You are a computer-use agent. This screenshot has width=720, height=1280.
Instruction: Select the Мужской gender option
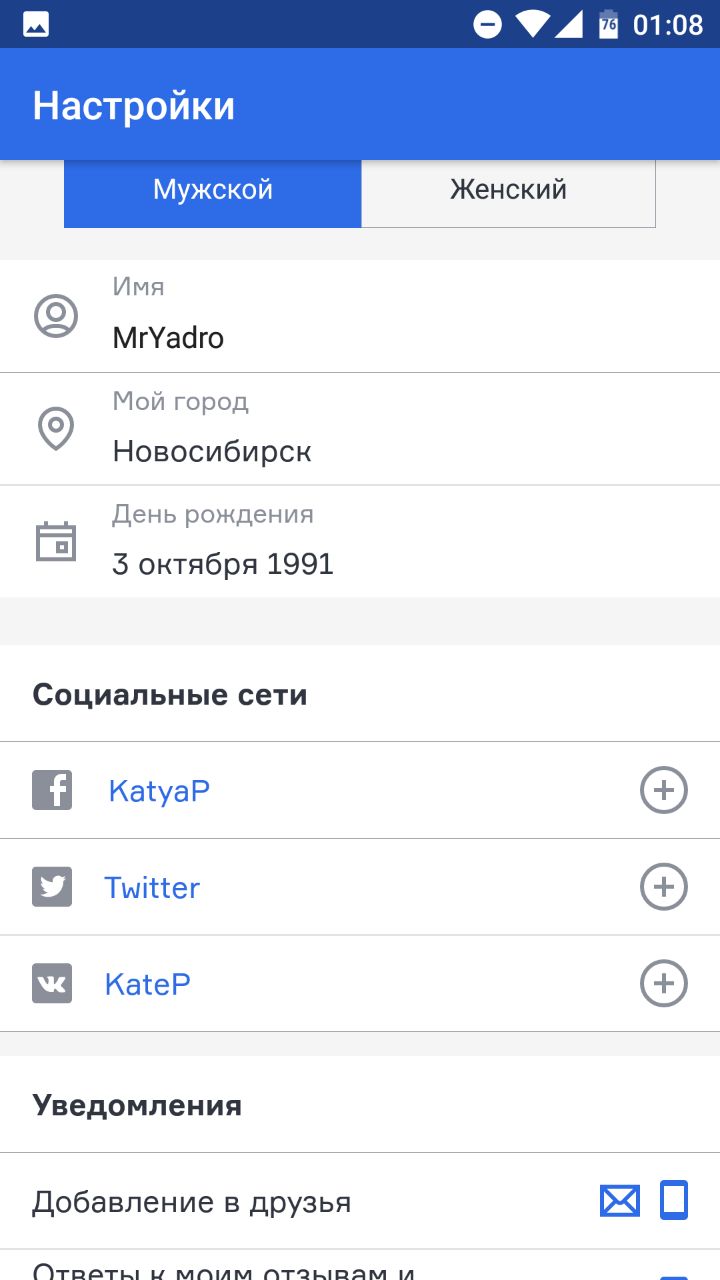tap(212, 190)
